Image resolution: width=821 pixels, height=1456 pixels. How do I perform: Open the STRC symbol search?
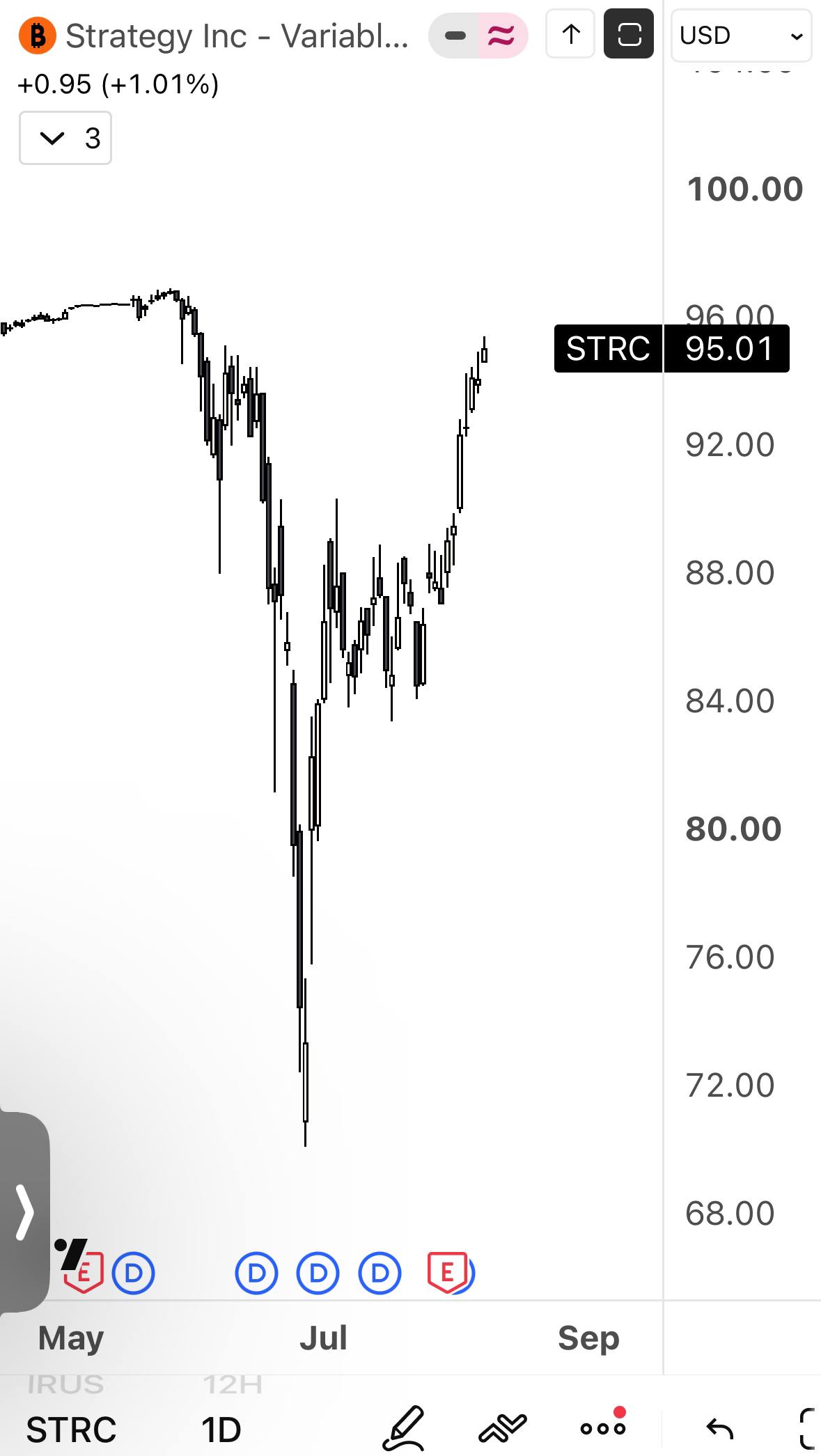(71, 1430)
